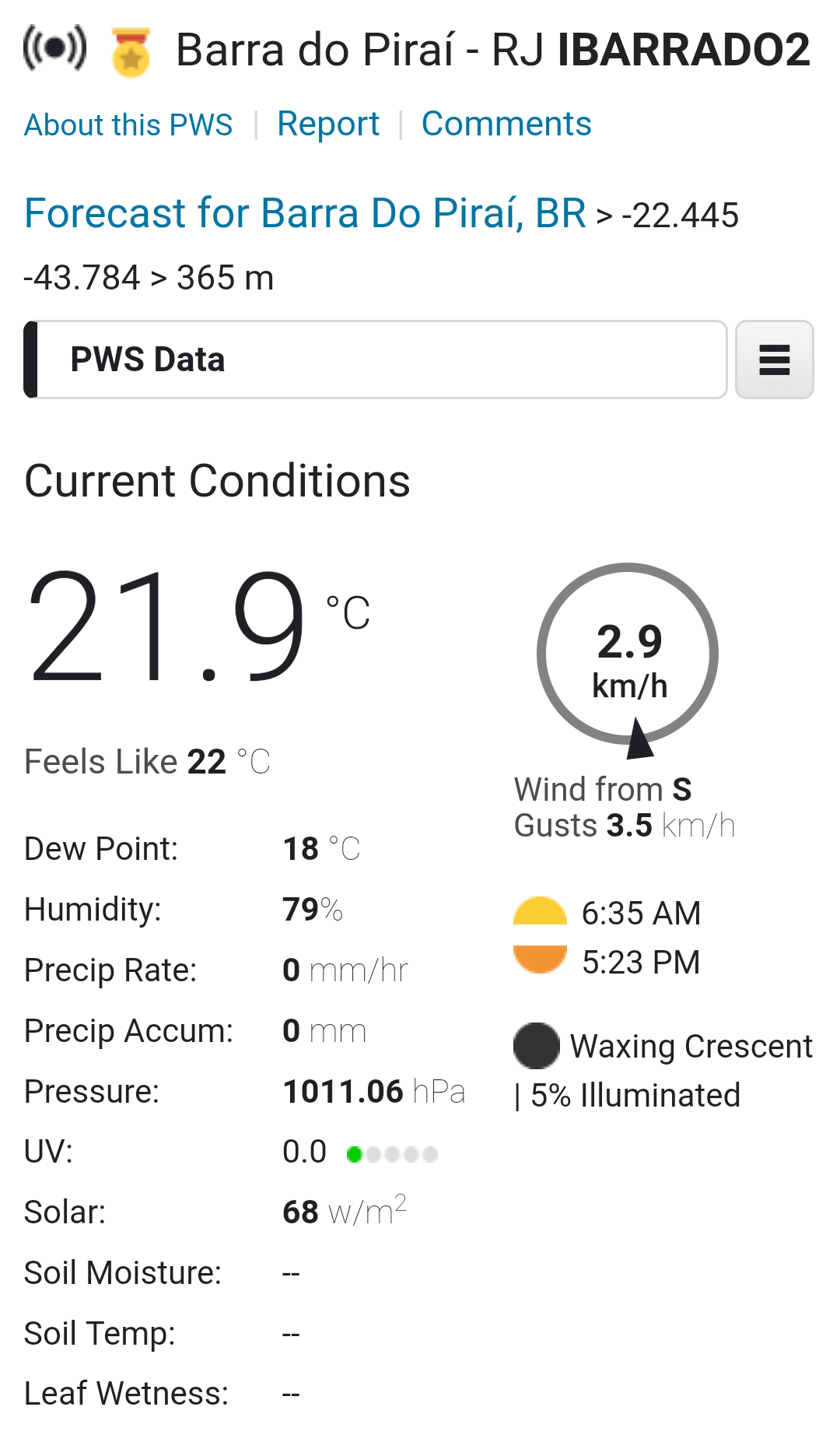Tap the Report link
The width and height of the screenshot is (840, 1435).
pyautogui.click(x=328, y=125)
